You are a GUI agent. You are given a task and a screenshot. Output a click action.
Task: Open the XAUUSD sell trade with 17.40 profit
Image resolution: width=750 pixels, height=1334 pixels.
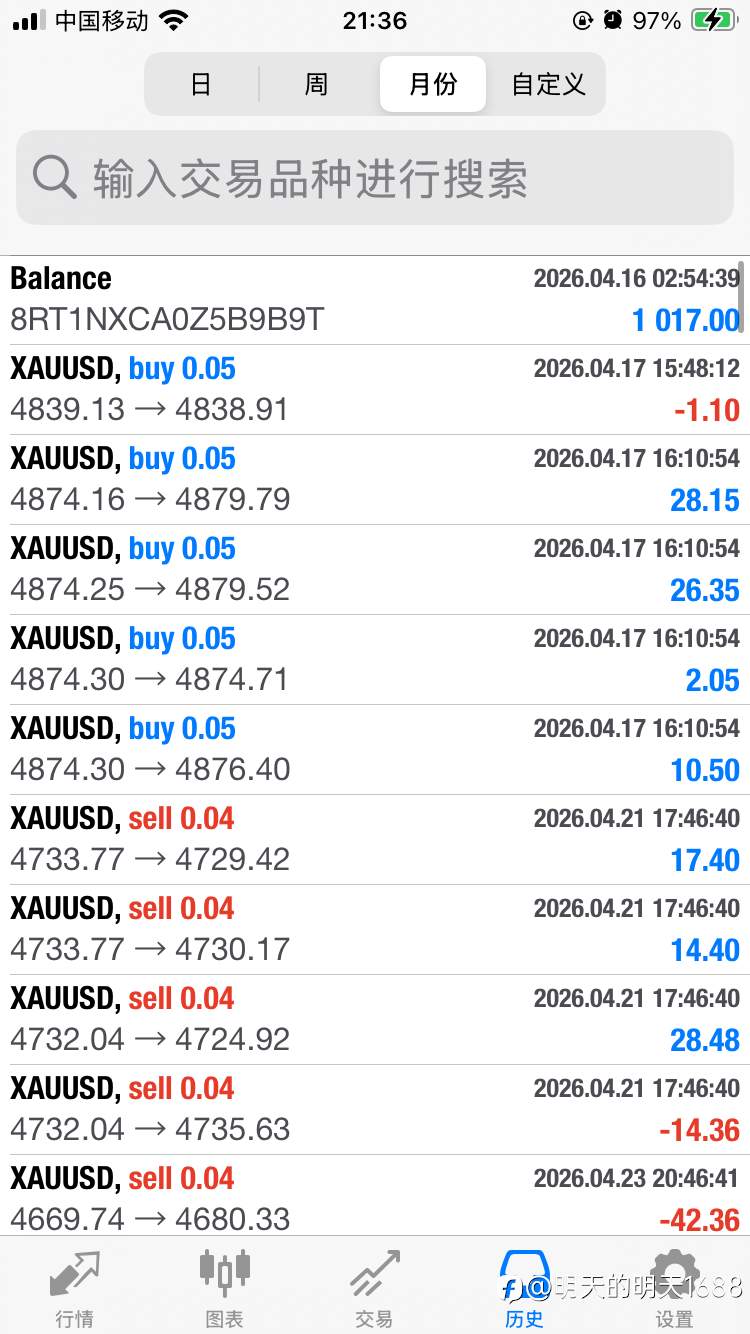coord(375,840)
